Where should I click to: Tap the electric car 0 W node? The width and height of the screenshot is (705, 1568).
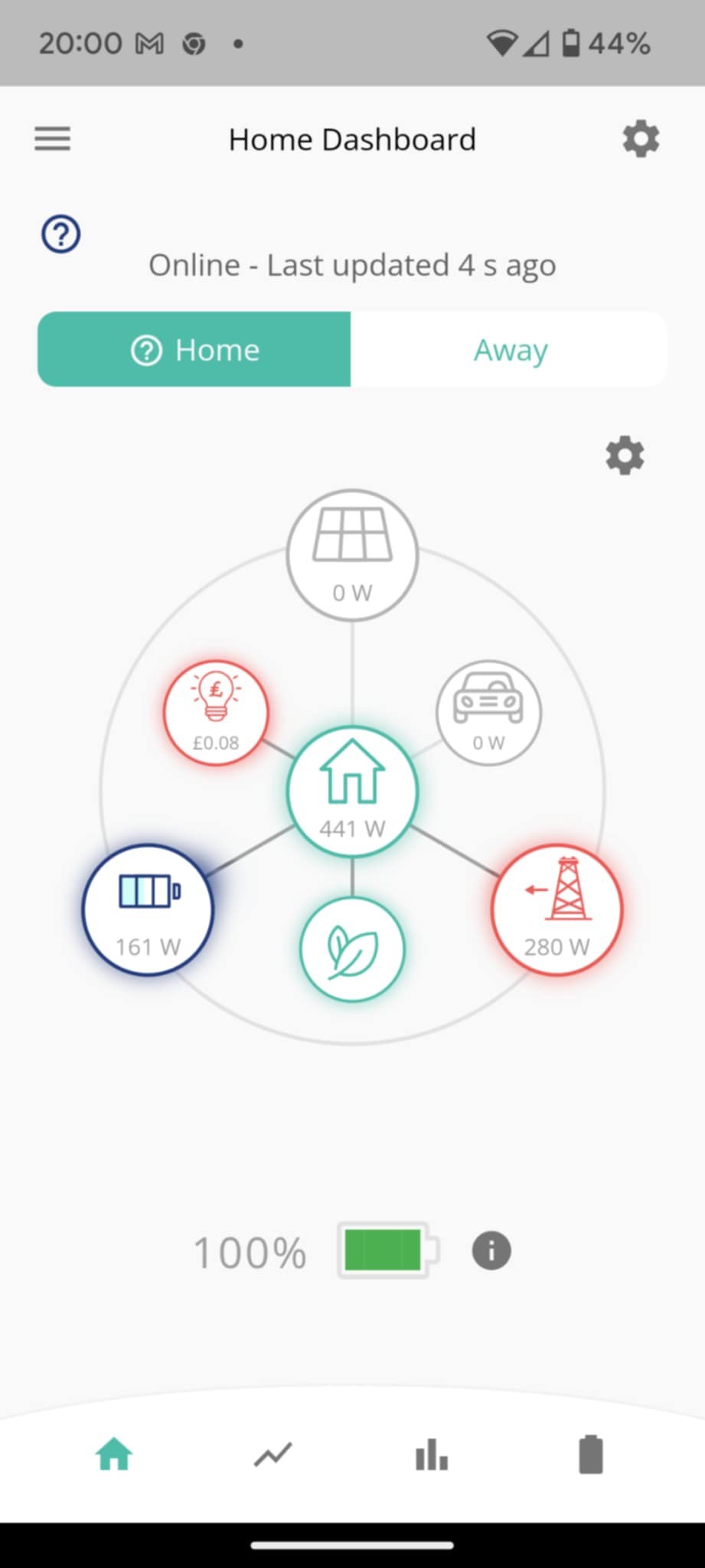488,713
